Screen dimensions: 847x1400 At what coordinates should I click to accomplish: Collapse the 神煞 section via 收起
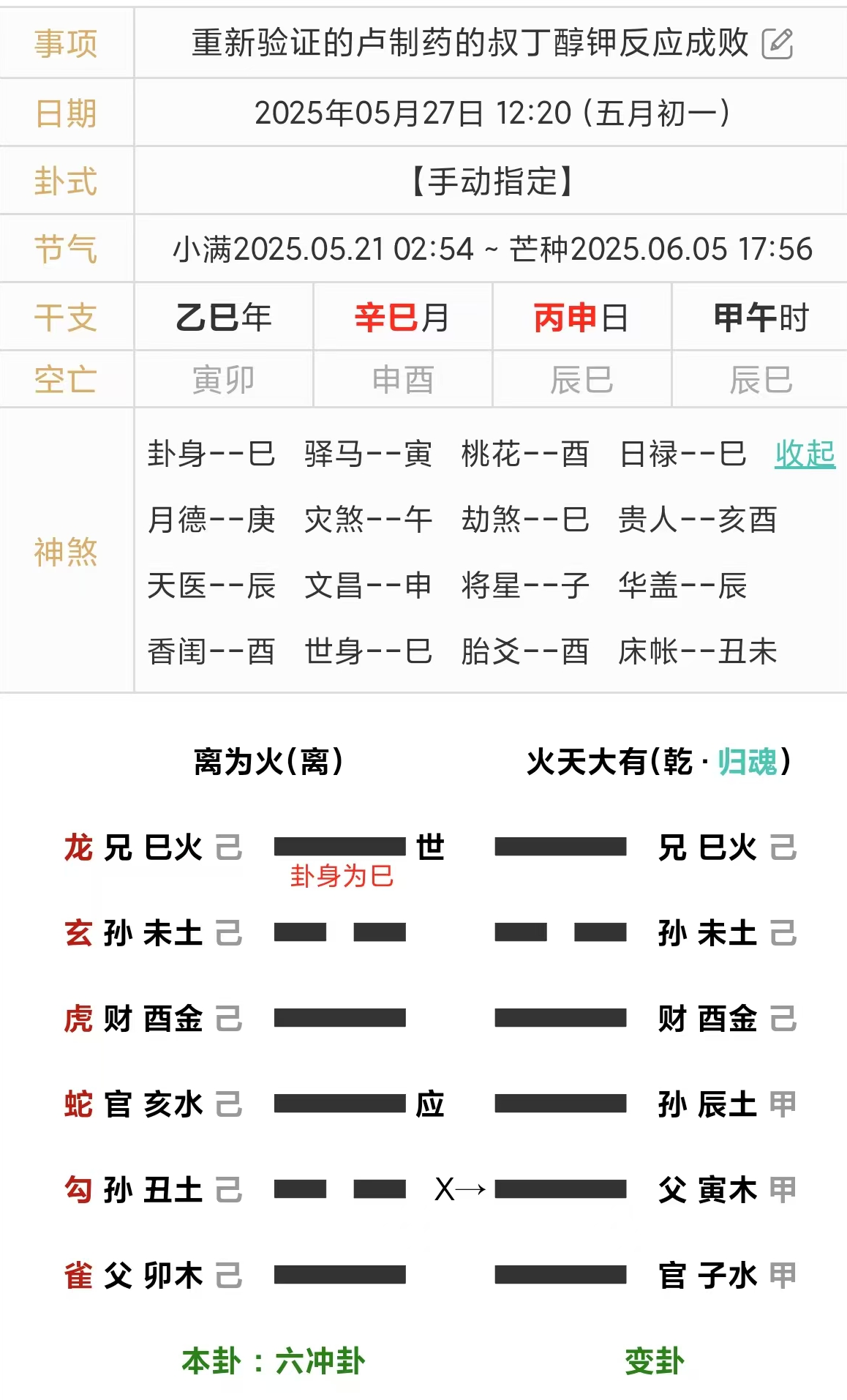point(805,454)
